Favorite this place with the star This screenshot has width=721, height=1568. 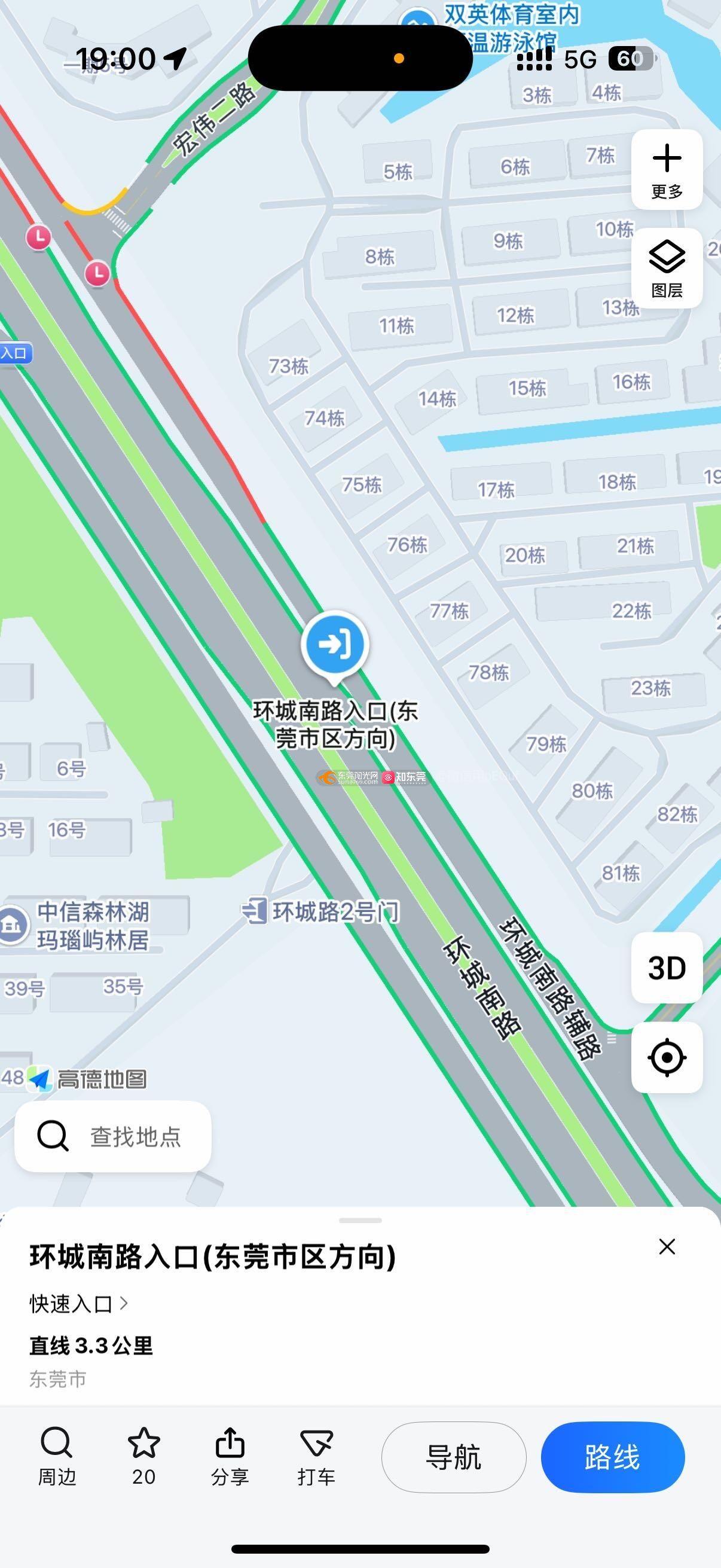coord(143,1457)
